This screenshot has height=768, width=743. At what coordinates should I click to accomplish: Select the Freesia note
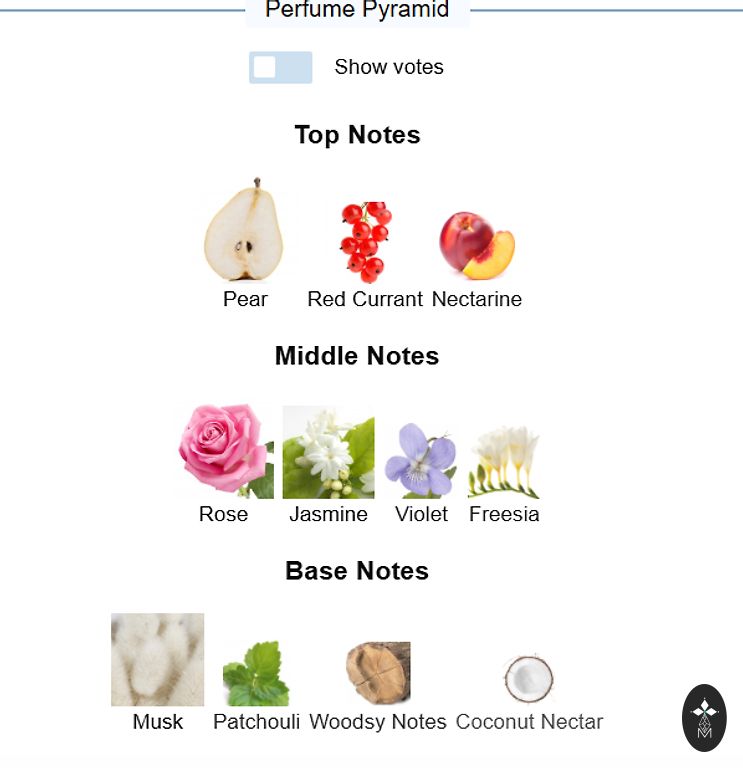[504, 462]
